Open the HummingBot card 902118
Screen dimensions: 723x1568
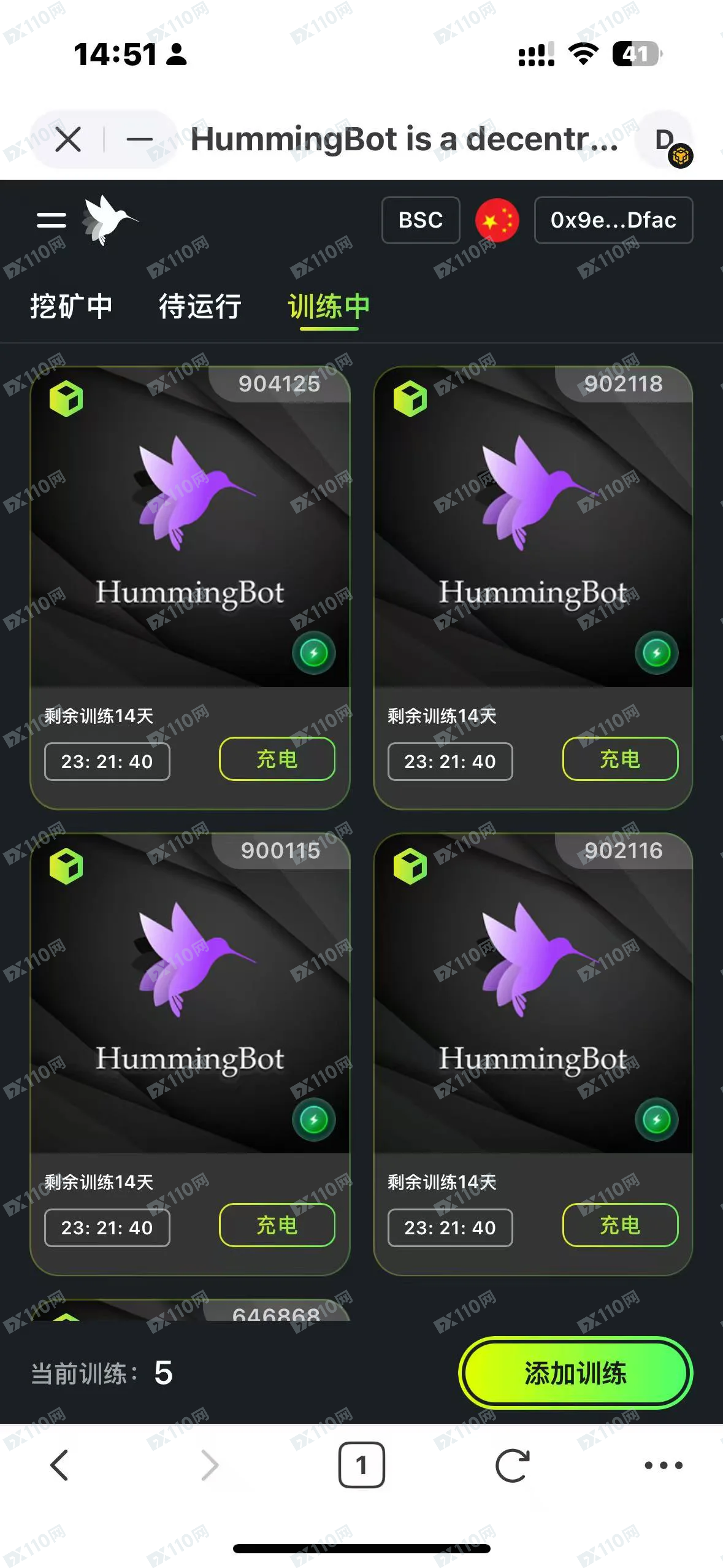pyautogui.click(x=533, y=528)
